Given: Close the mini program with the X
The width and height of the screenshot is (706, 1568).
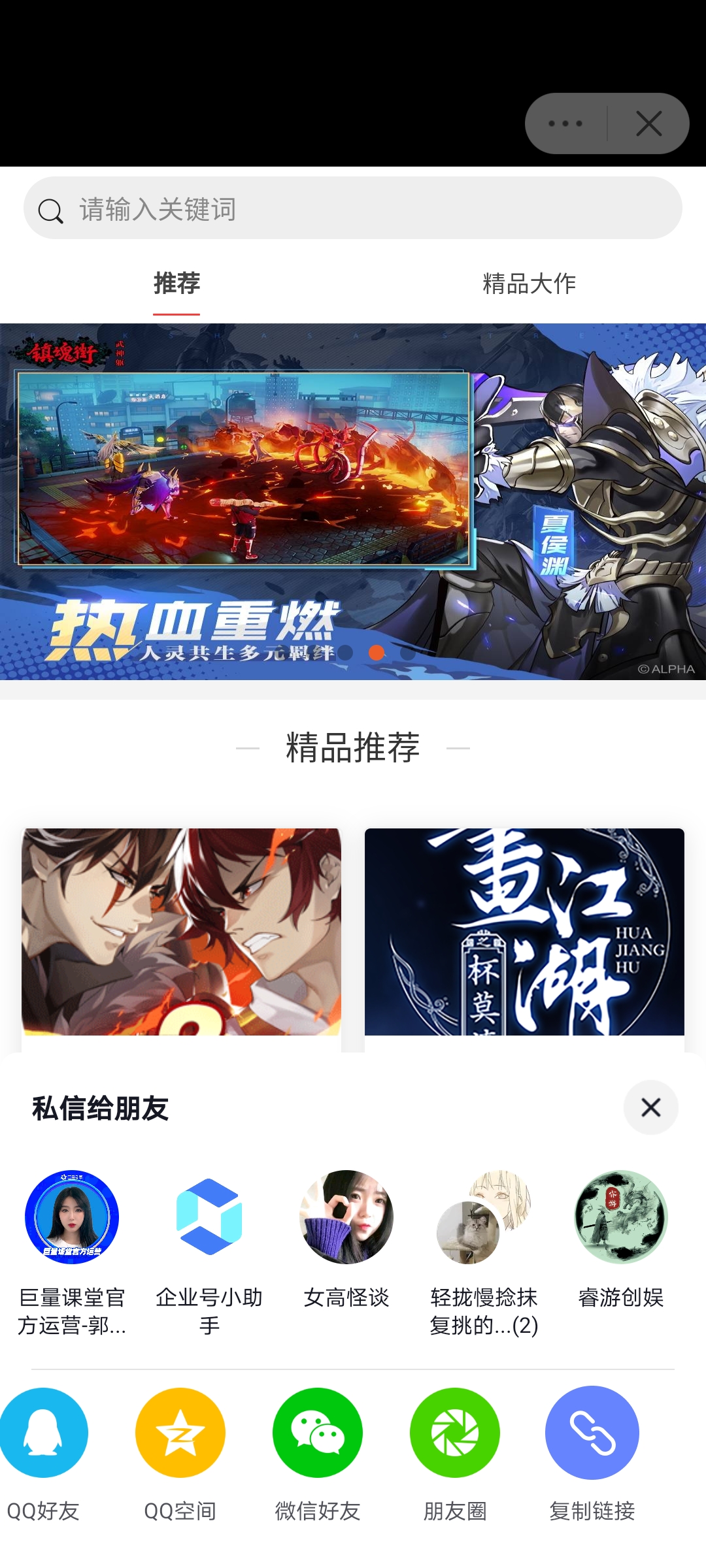Looking at the screenshot, I should tap(648, 123).
